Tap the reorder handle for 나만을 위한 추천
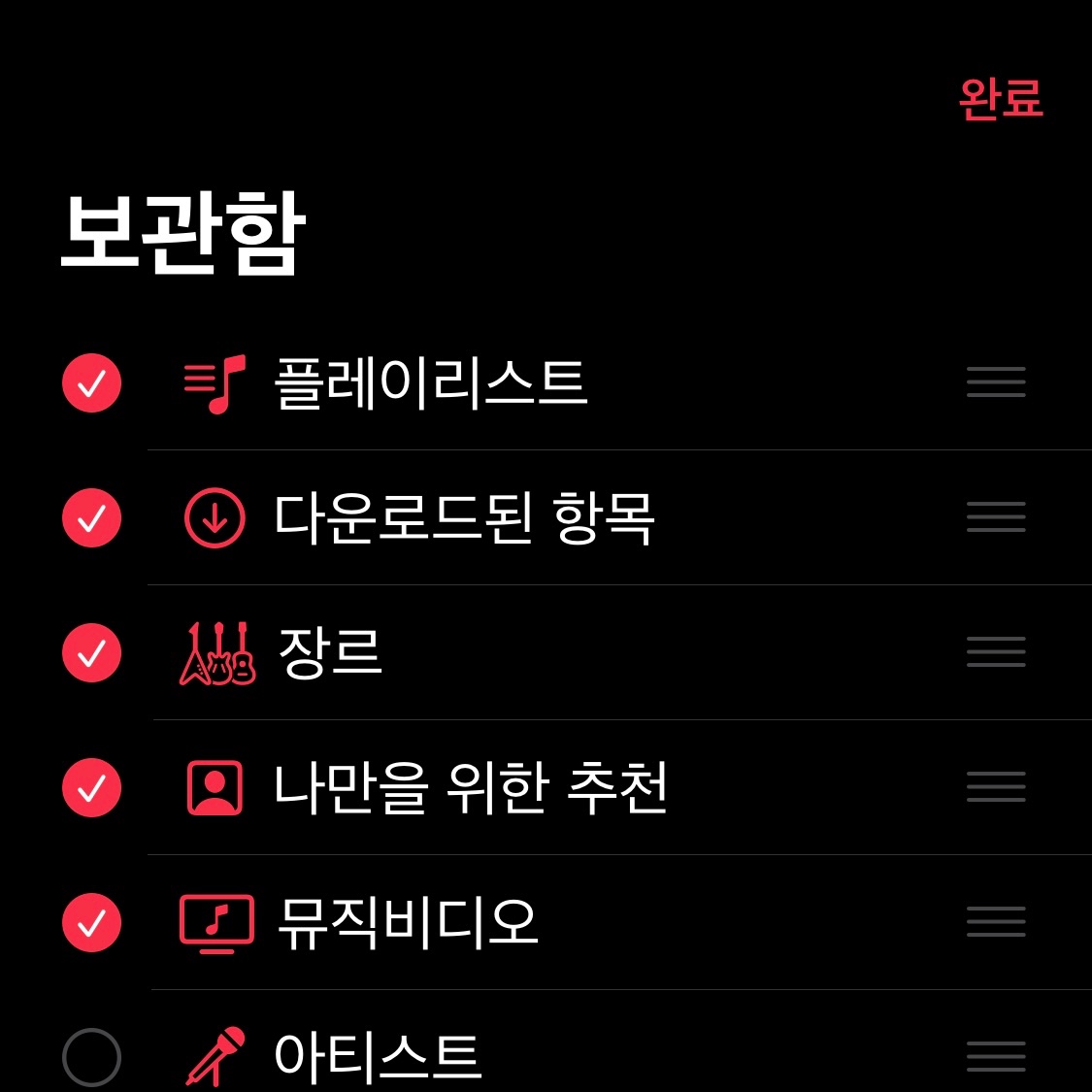 pos(996,787)
